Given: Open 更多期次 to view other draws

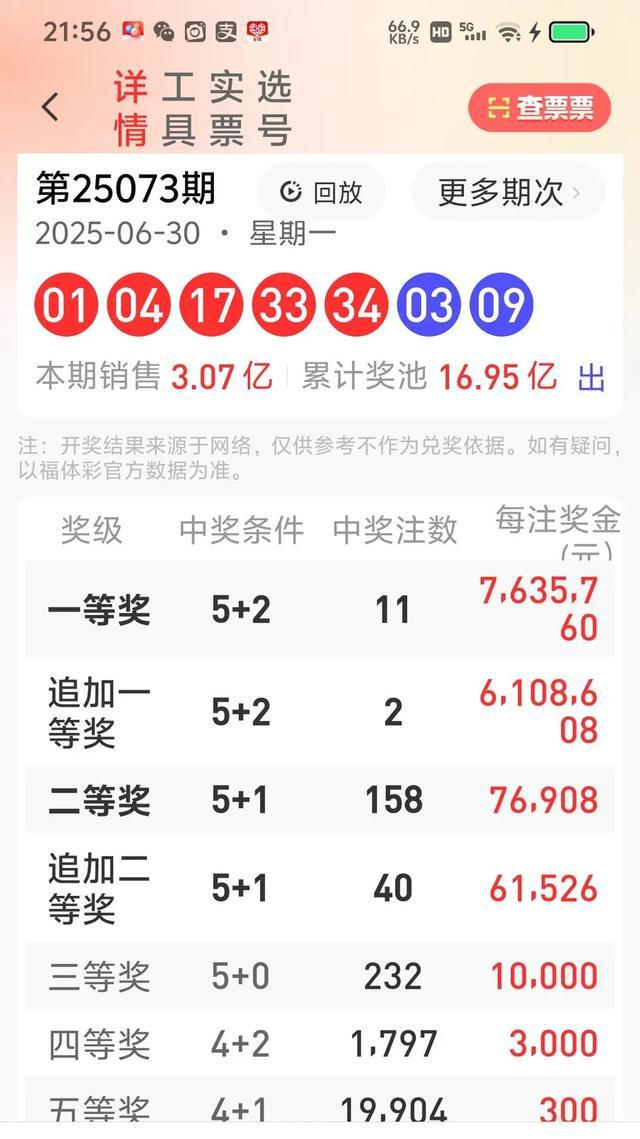Looking at the screenshot, I should (x=508, y=192).
